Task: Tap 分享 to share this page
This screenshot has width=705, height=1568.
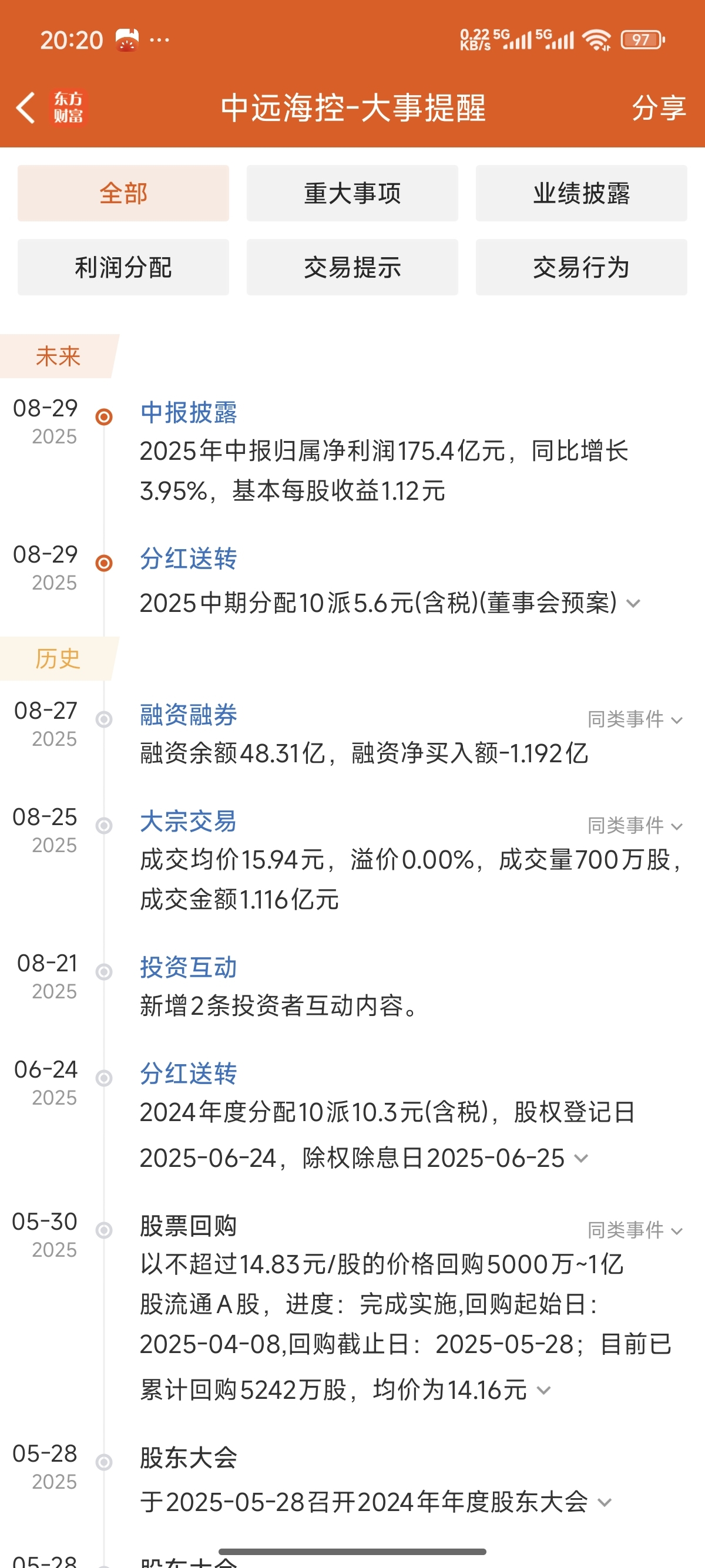Action: 659,107
